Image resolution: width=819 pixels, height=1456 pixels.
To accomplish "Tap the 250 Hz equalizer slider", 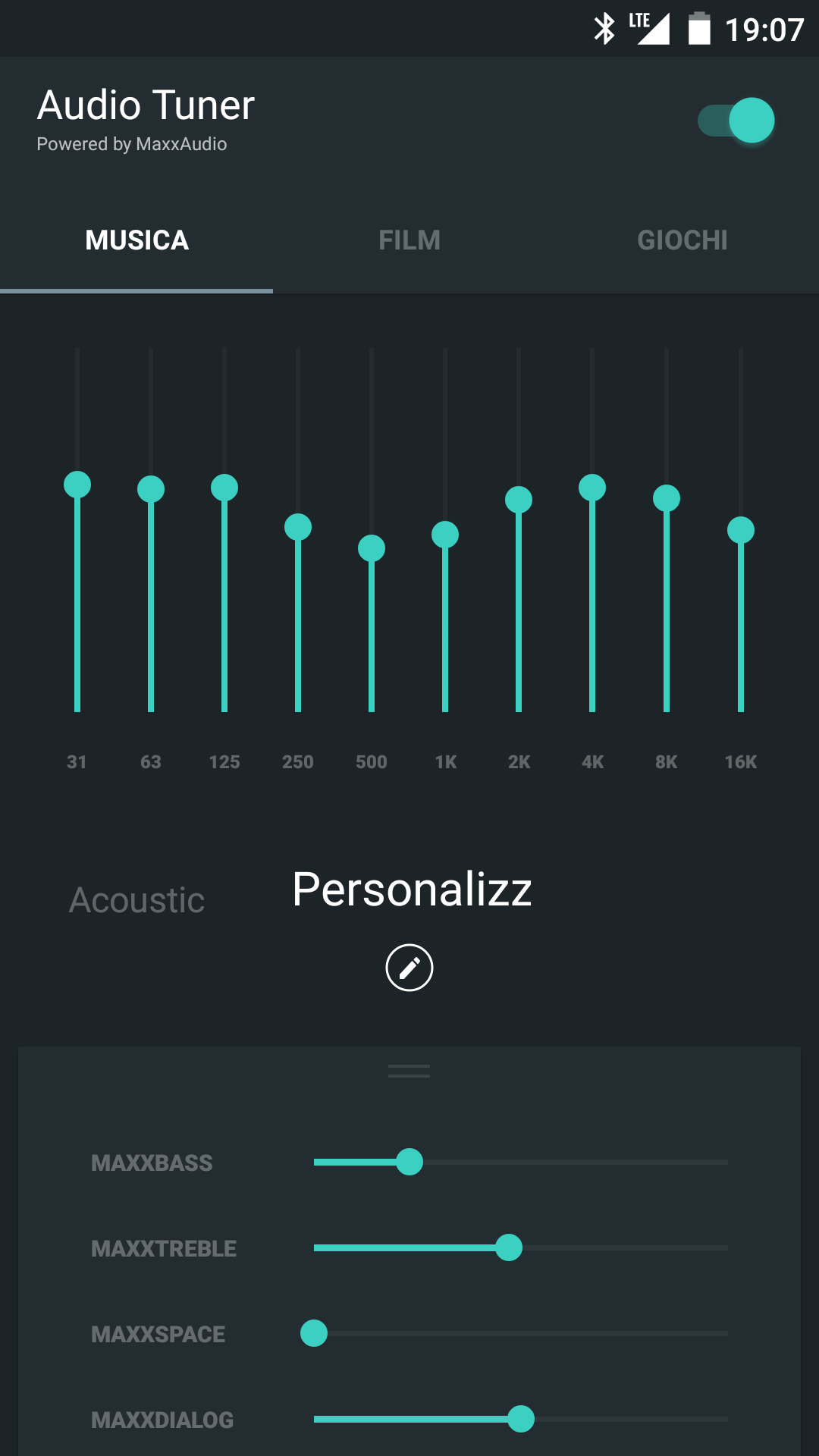I will click(x=298, y=530).
